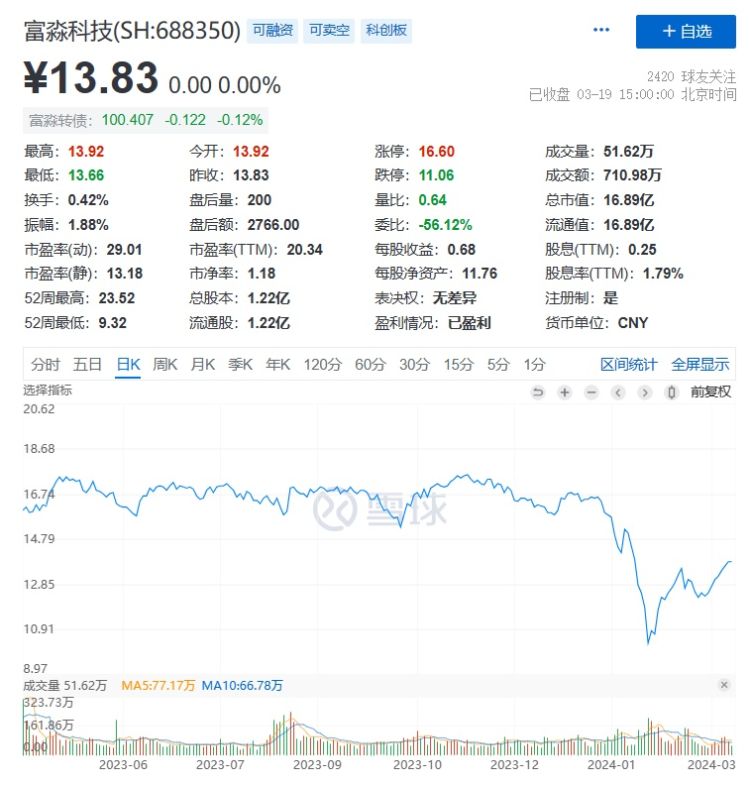Select the 5分 chart interval

pos(498,365)
